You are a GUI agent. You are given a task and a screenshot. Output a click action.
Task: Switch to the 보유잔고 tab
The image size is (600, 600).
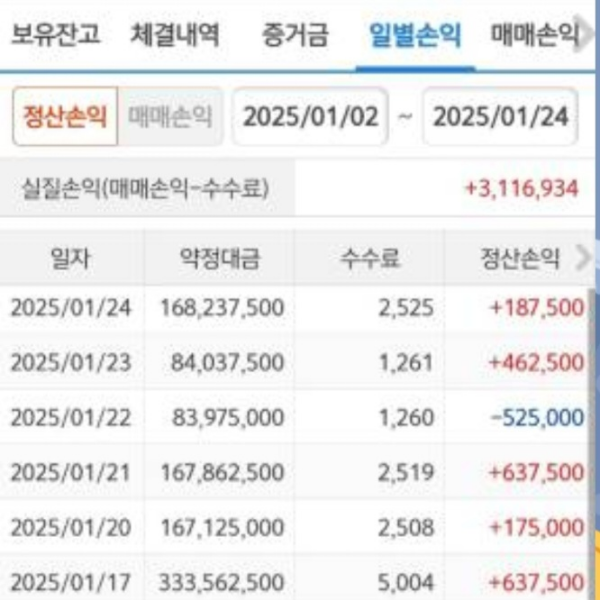[56, 37]
